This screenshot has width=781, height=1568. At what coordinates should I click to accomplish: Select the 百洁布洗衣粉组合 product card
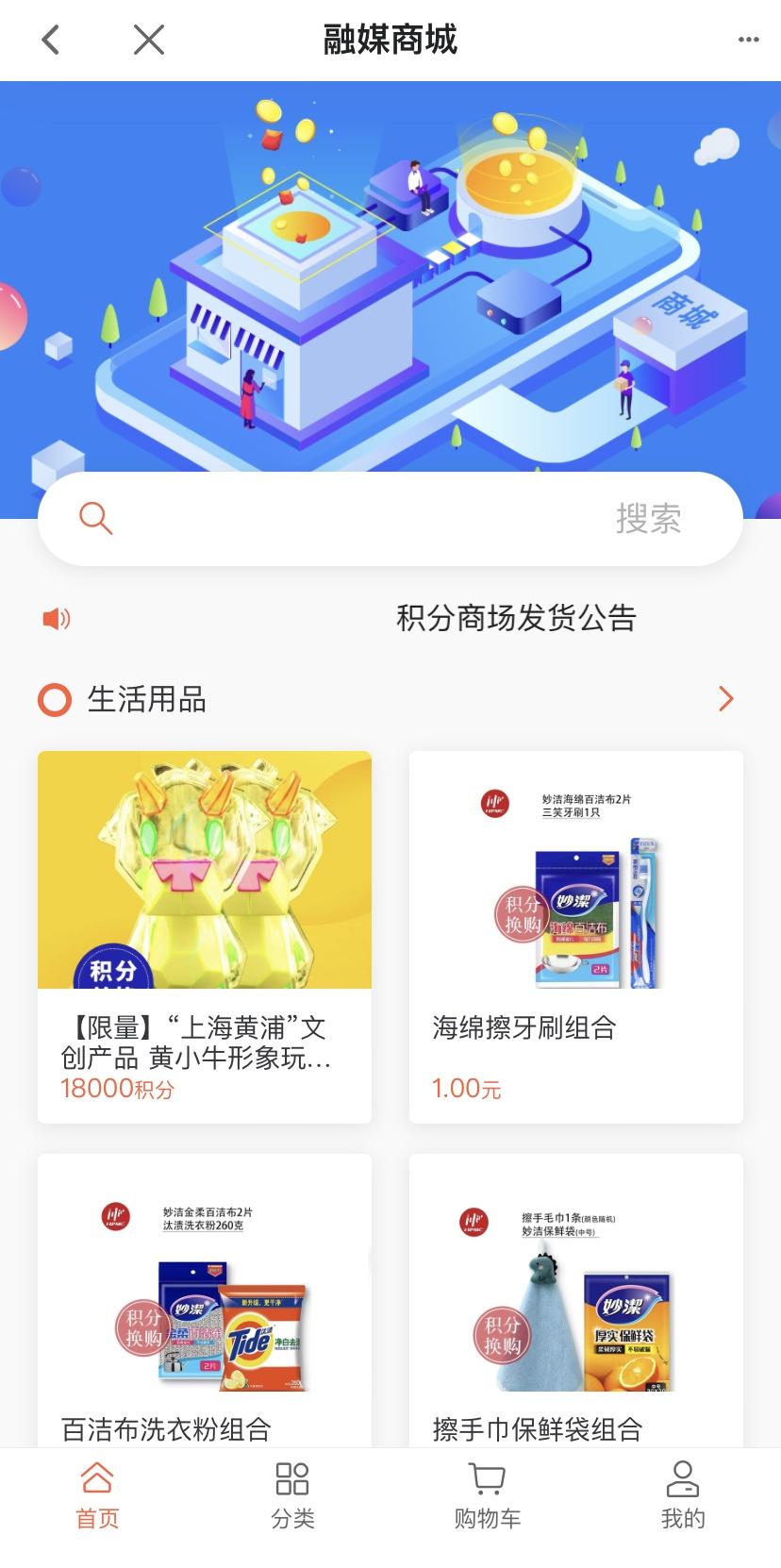click(x=205, y=1302)
